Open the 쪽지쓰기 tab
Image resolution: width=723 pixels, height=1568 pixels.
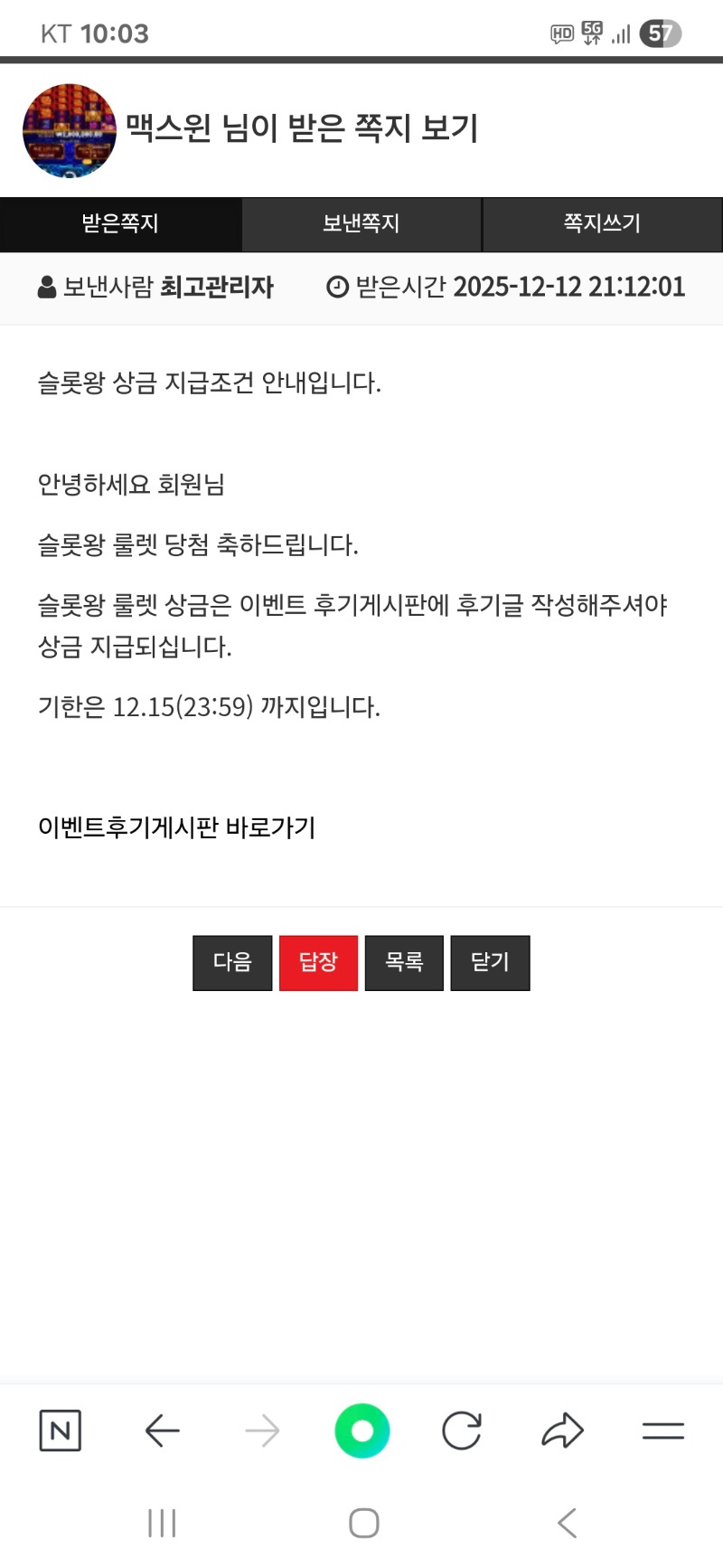[x=602, y=223]
